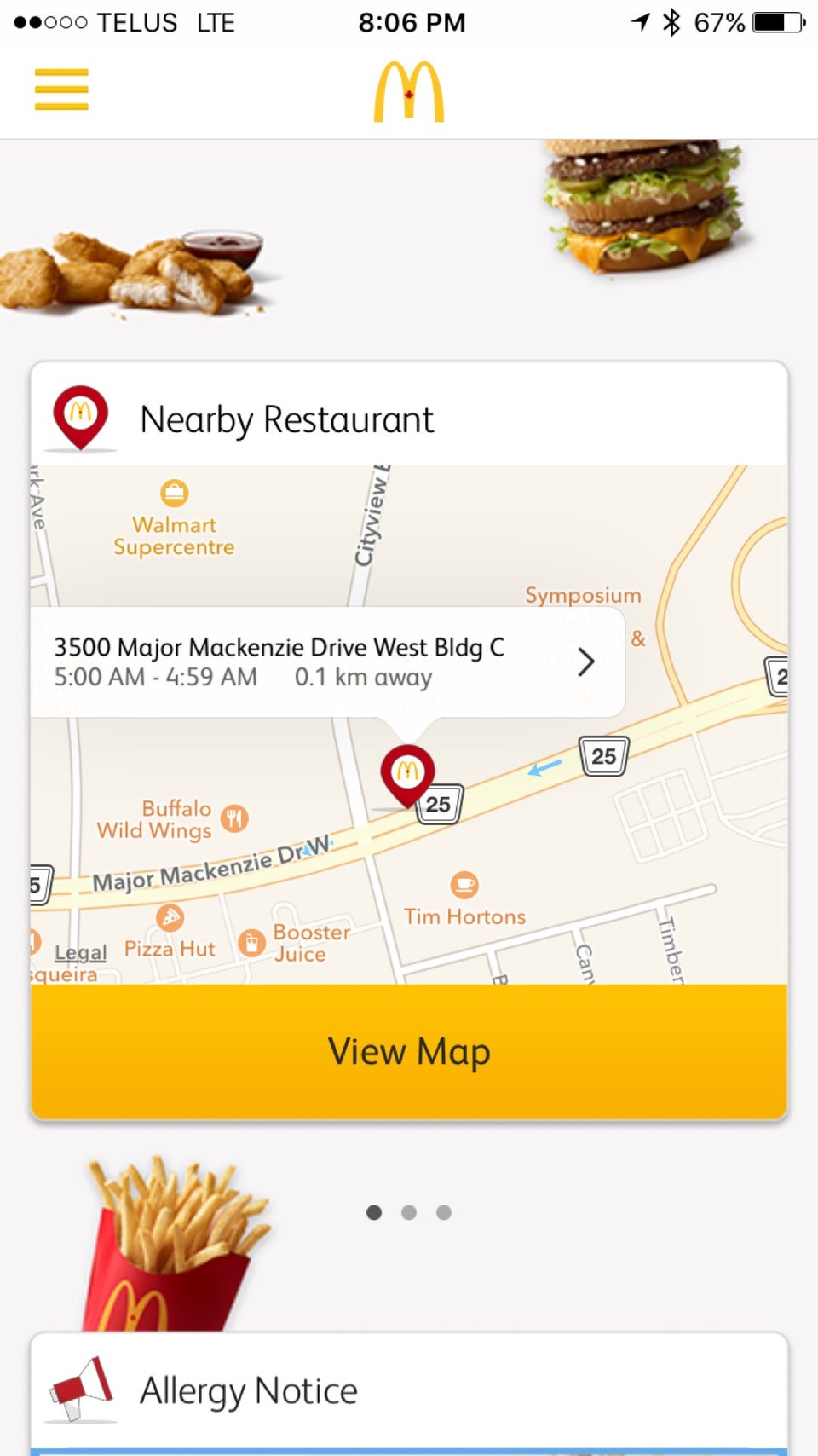Image resolution: width=818 pixels, height=1456 pixels.
Task: Tap the View Map button
Action: coord(409,1052)
